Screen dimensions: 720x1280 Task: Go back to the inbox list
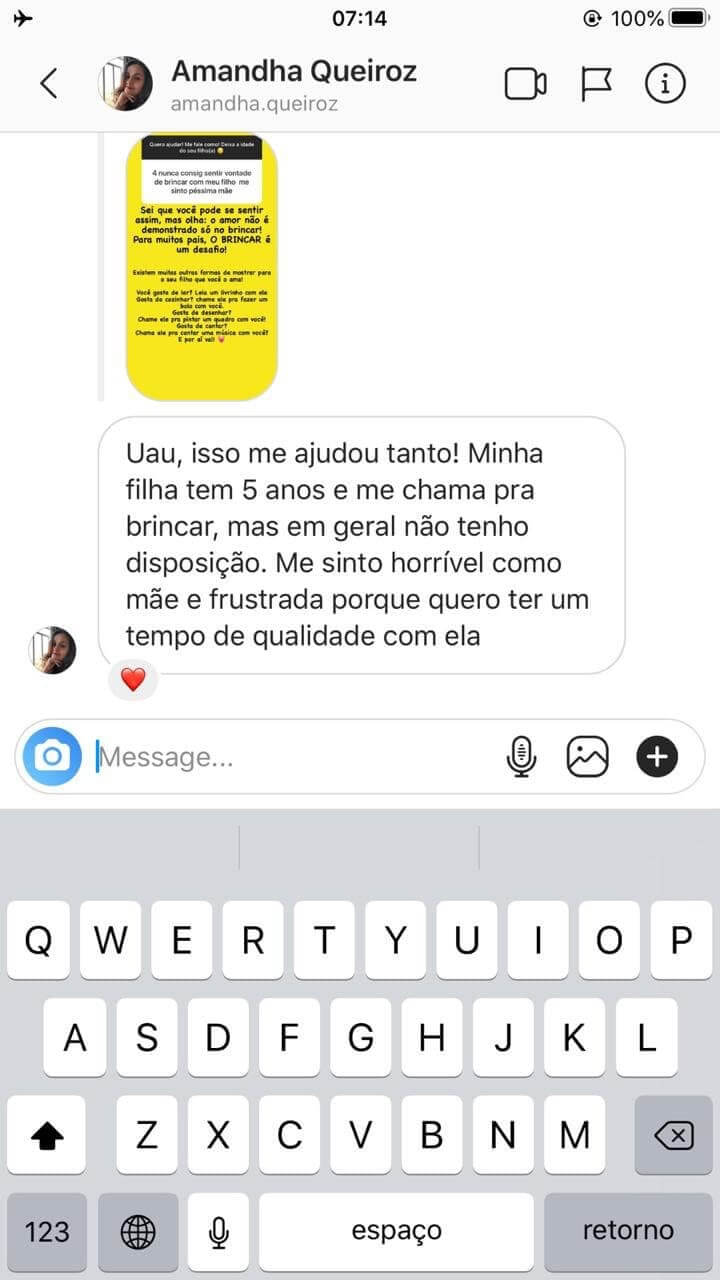(x=49, y=84)
